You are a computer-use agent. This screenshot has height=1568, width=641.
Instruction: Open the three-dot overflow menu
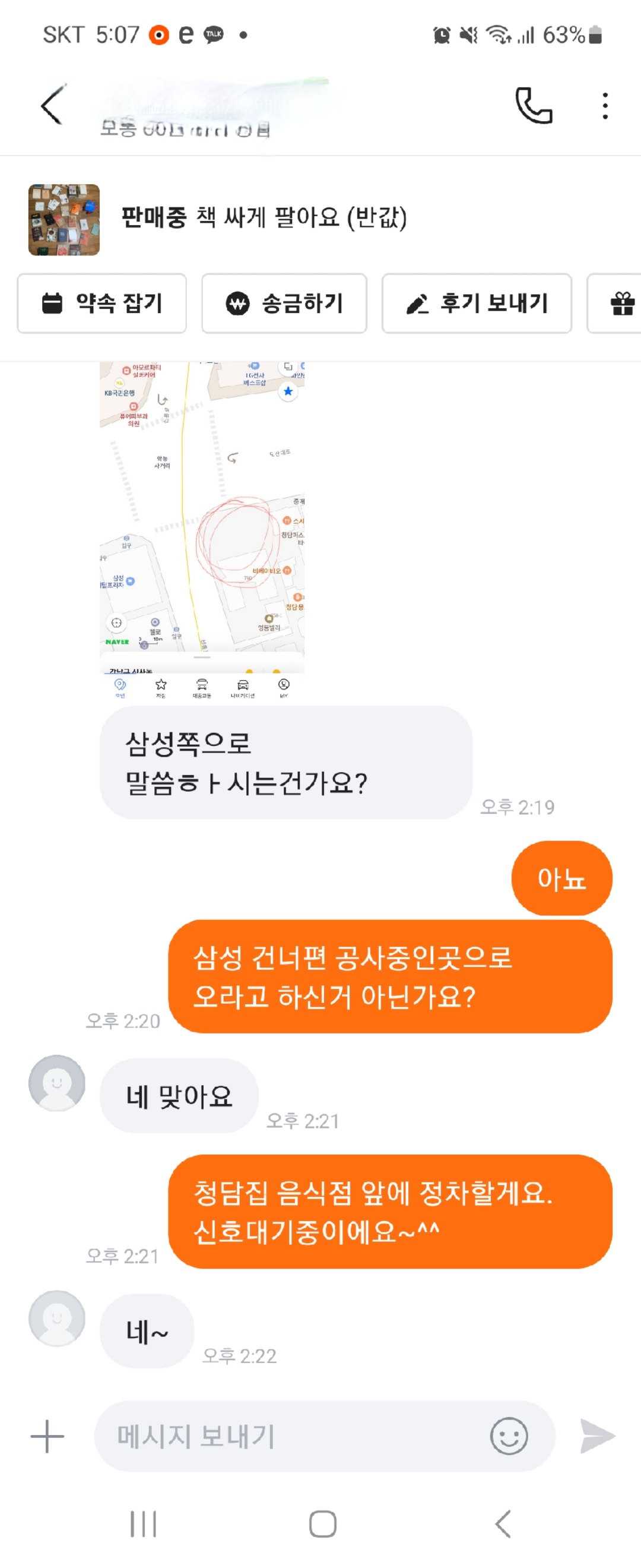click(605, 106)
